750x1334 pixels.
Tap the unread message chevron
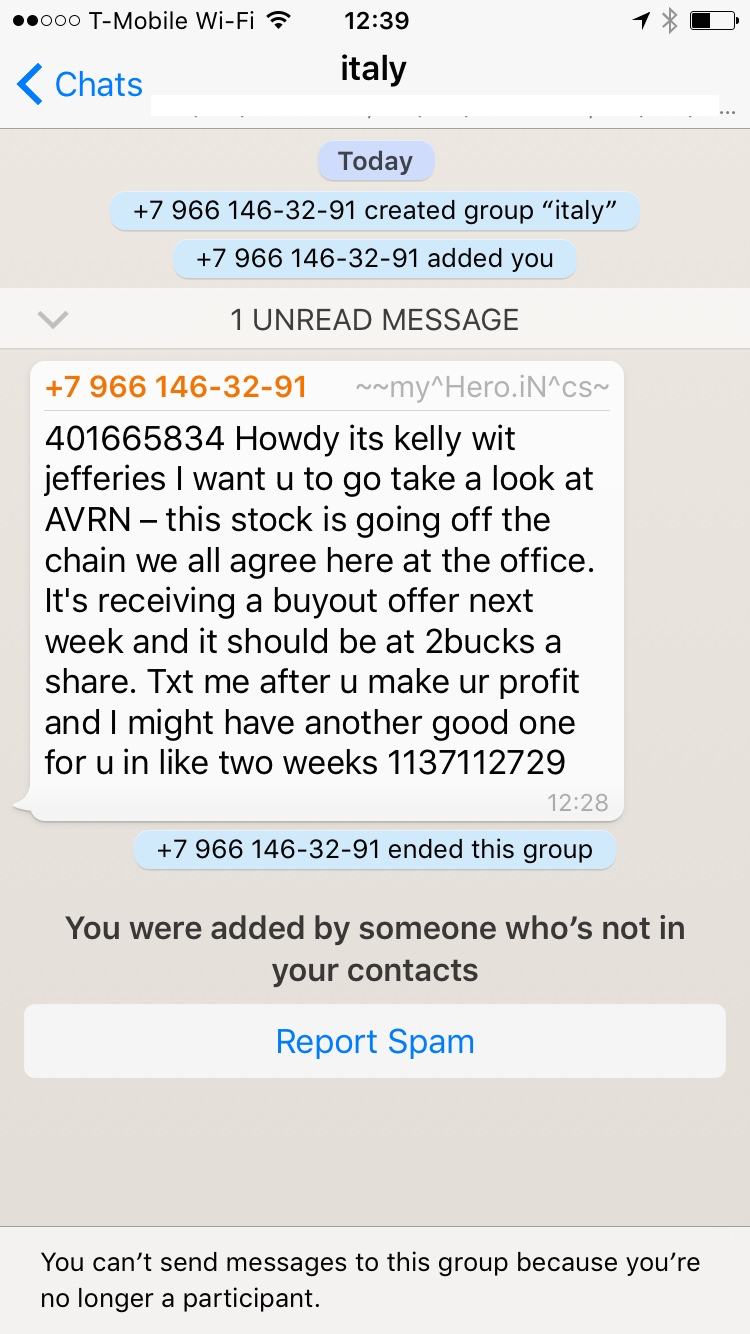52,320
